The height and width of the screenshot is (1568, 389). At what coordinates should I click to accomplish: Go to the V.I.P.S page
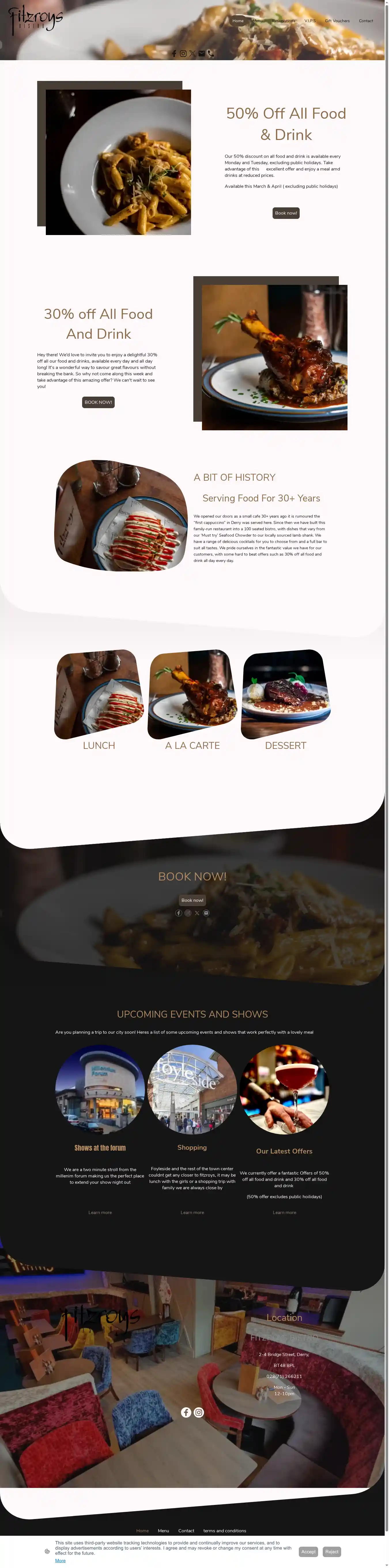(x=310, y=21)
